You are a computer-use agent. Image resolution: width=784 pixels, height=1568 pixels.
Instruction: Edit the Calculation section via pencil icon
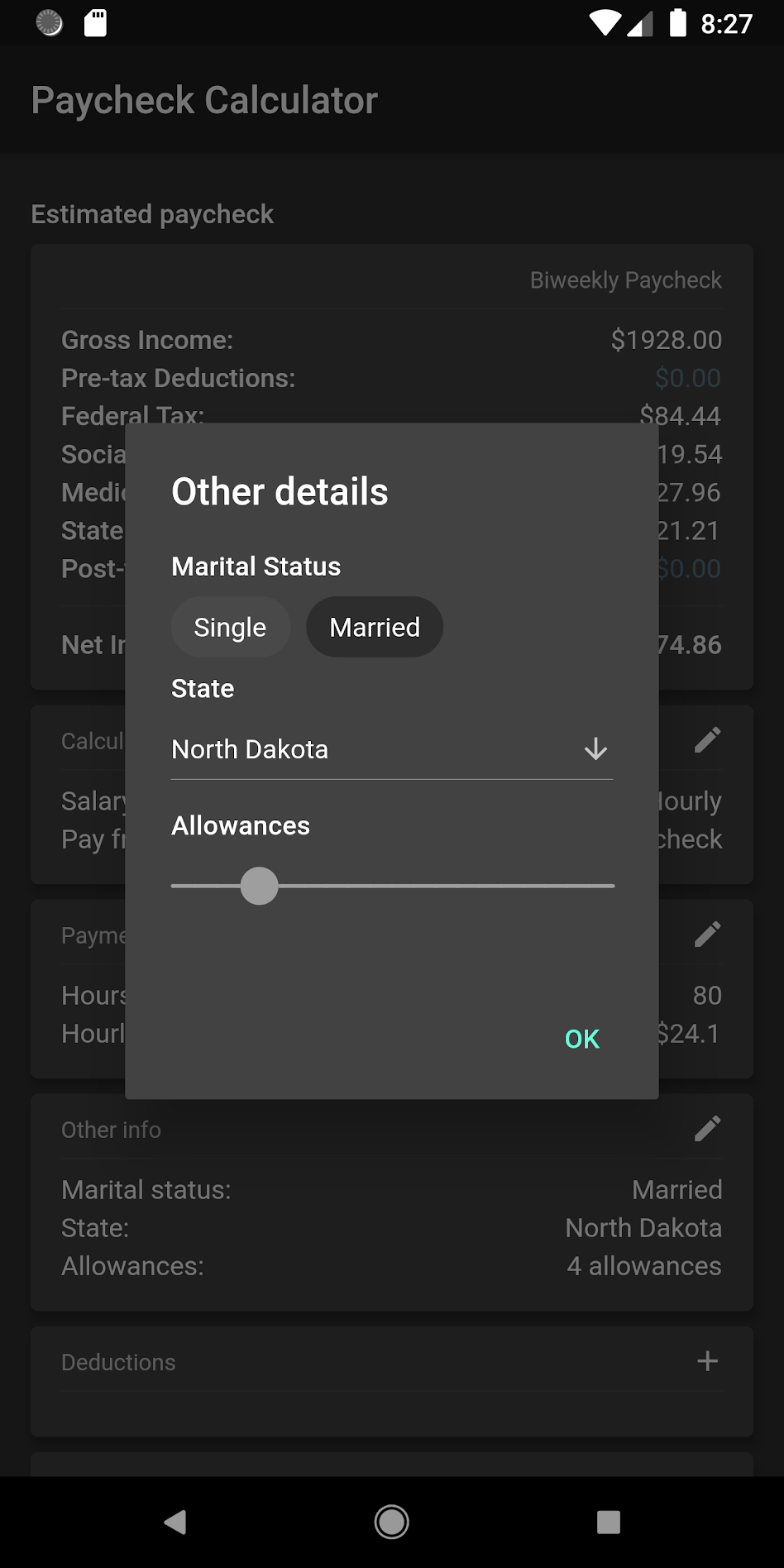708,740
